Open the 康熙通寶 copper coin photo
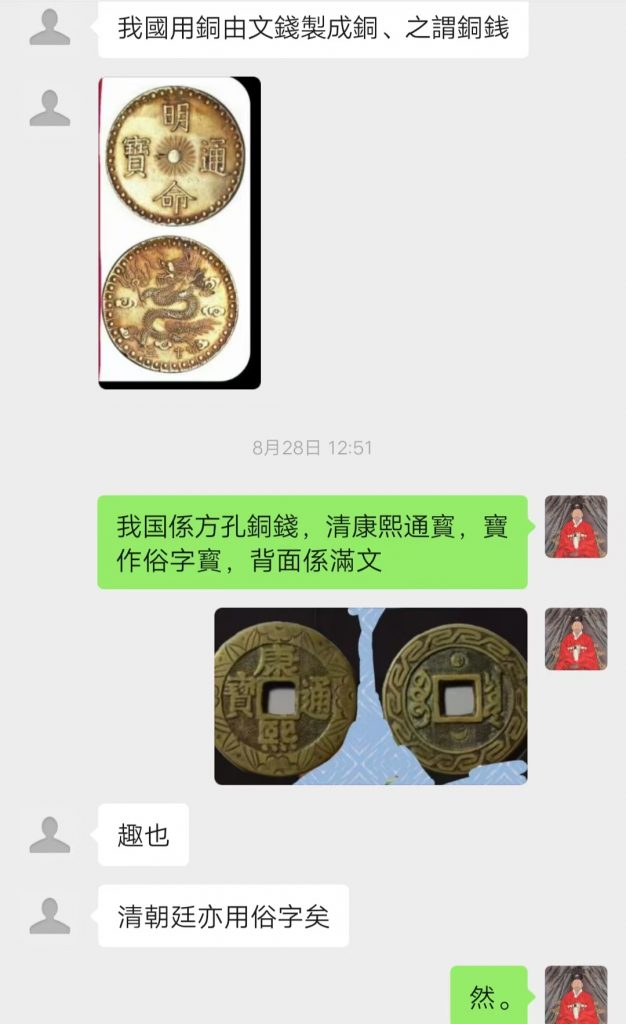The height and width of the screenshot is (1024, 626). click(x=371, y=696)
